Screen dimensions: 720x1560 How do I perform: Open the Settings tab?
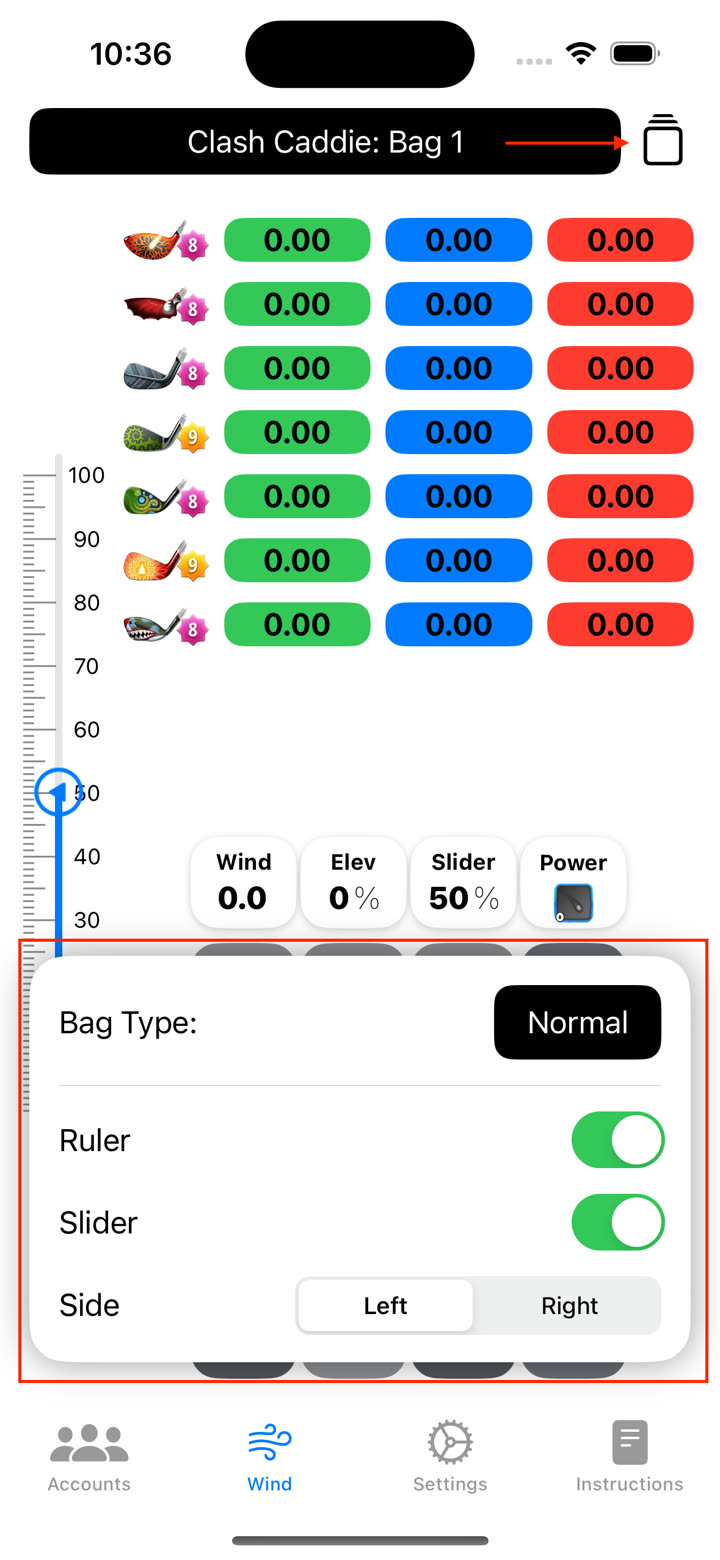click(450, 1458)
